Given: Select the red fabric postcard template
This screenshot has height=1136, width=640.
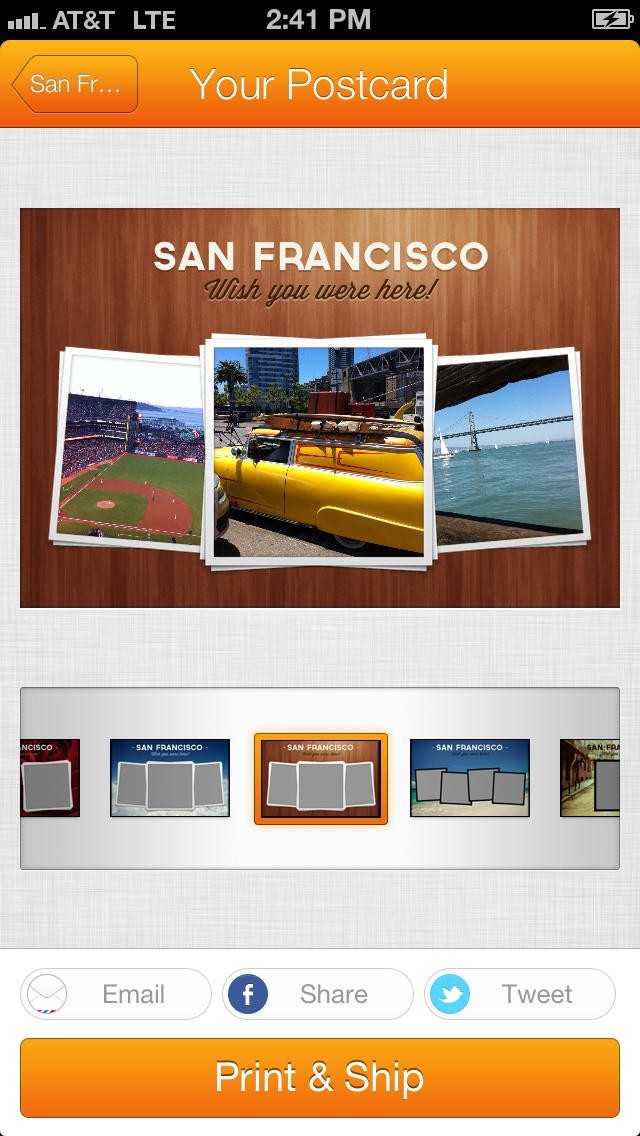Looking at the screenshot, I should (x=50, y=778).
